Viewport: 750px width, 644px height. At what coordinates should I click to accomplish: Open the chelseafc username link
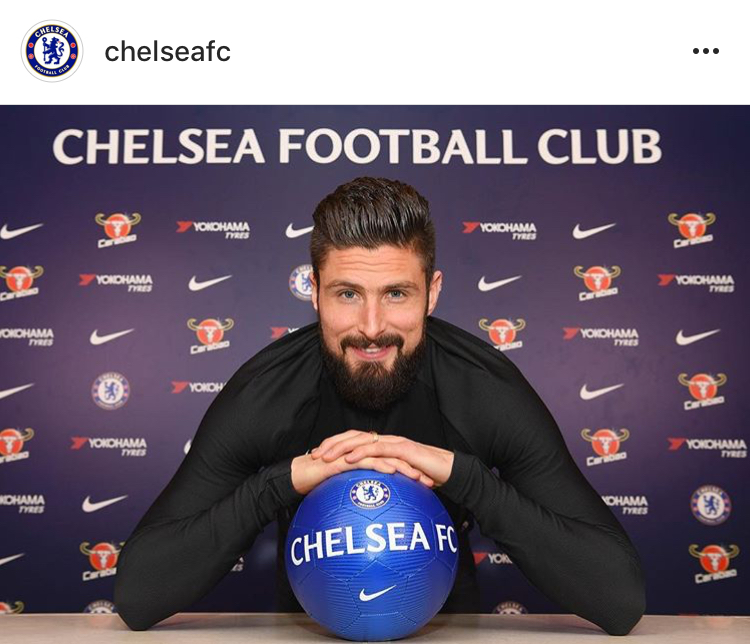click(167, 52)
